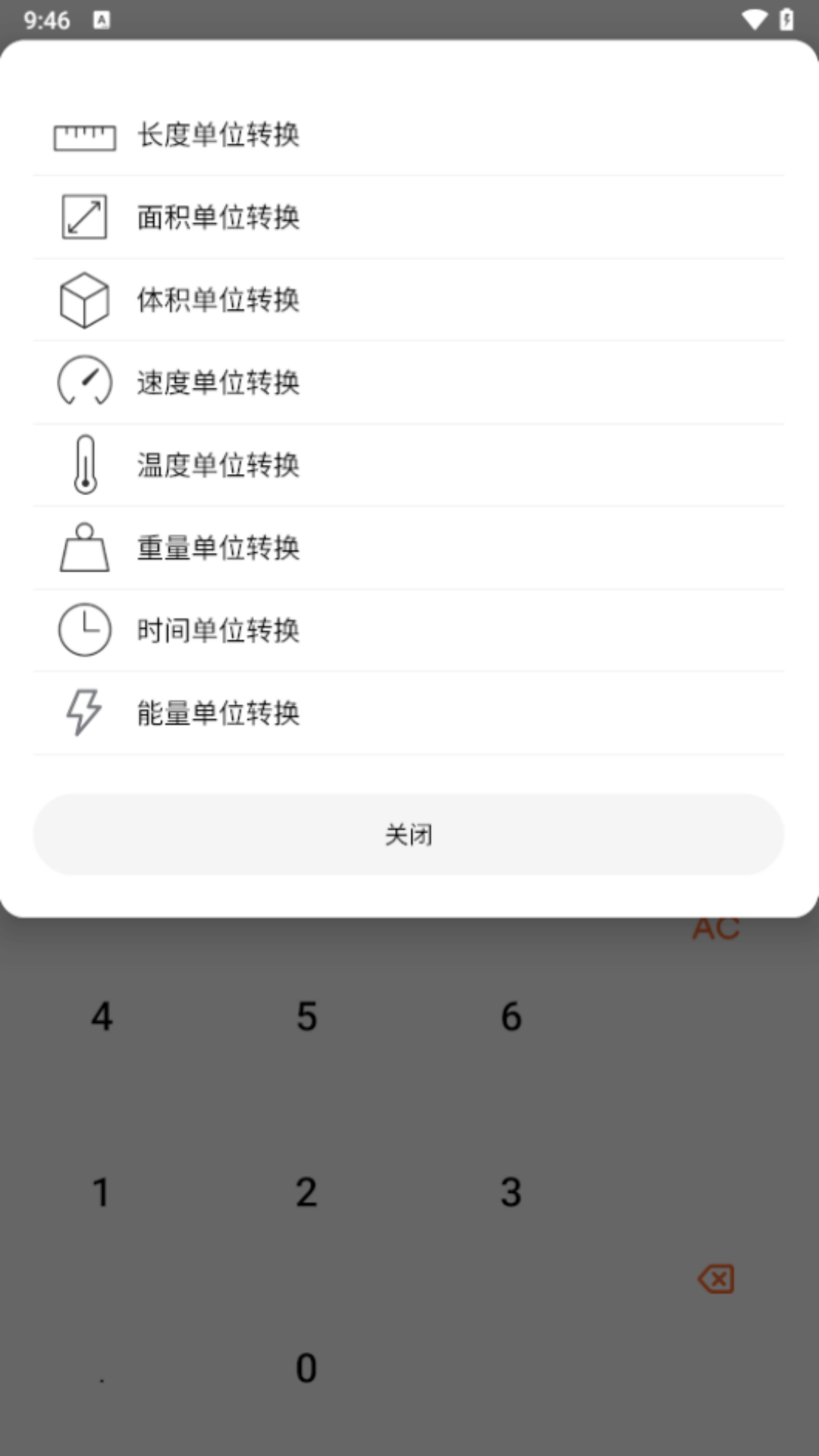Open 温度单位转换 from the list
Viewport: 819px width, 1456px height.
(218, 465)
